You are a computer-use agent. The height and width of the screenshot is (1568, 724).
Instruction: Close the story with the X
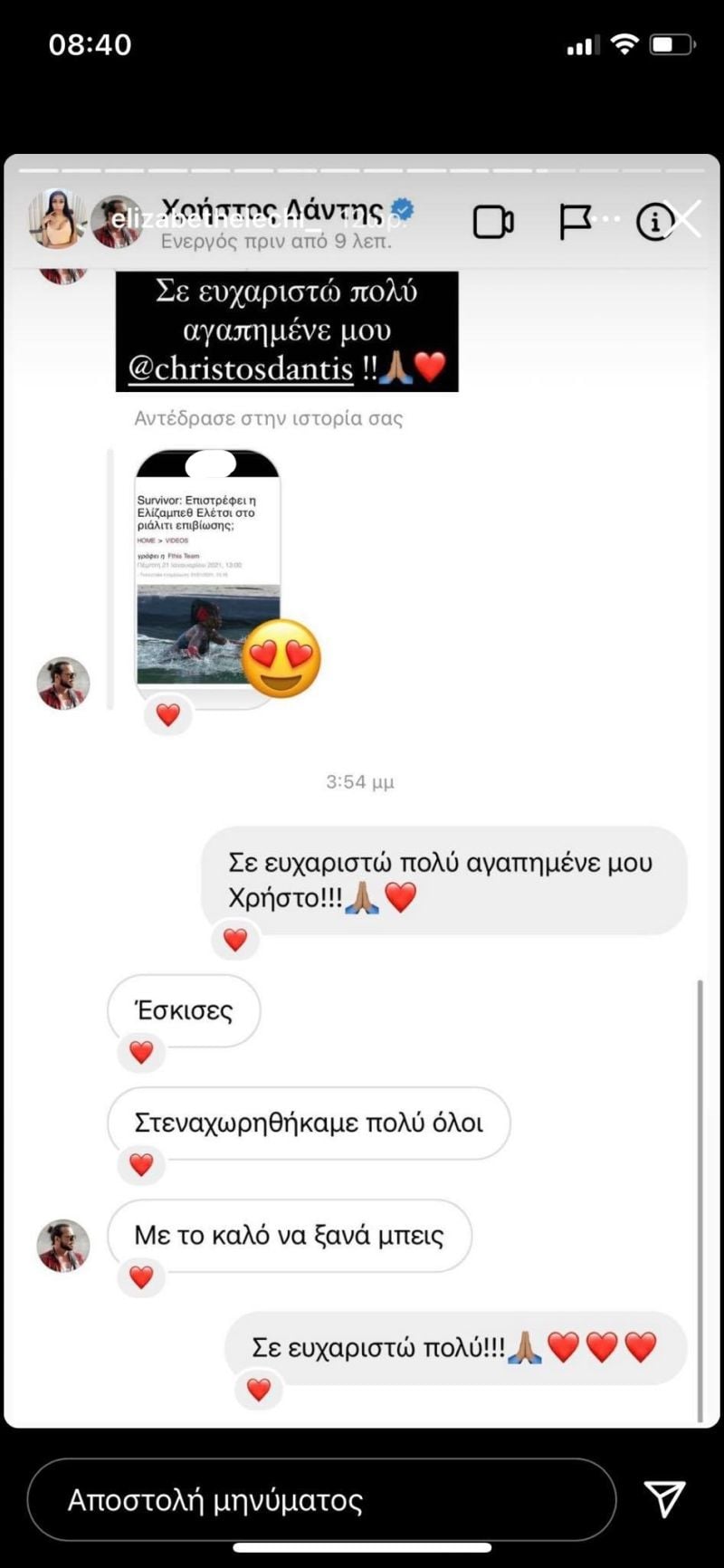coord(685,219)
